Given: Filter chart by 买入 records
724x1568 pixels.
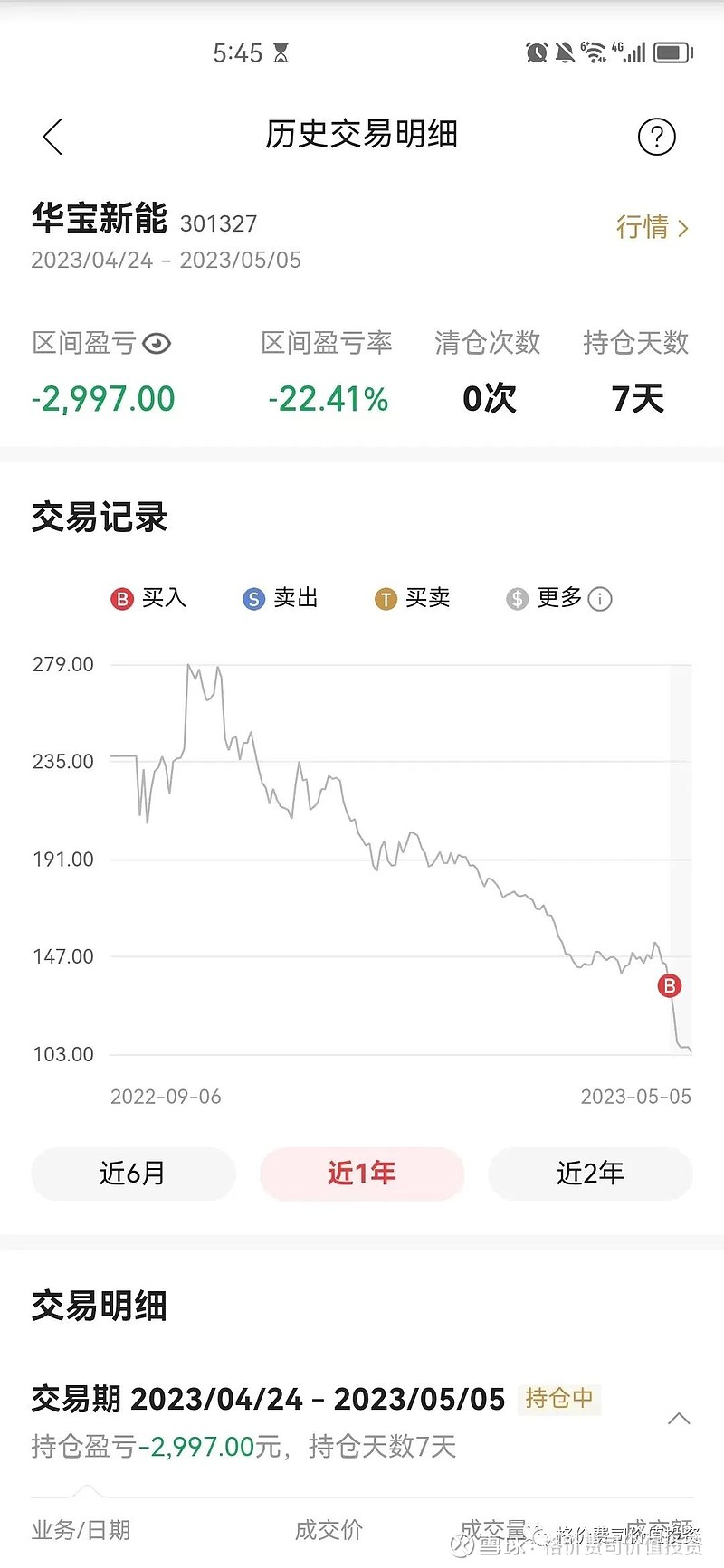Looking at the screenshot, I should click(148, 598).
